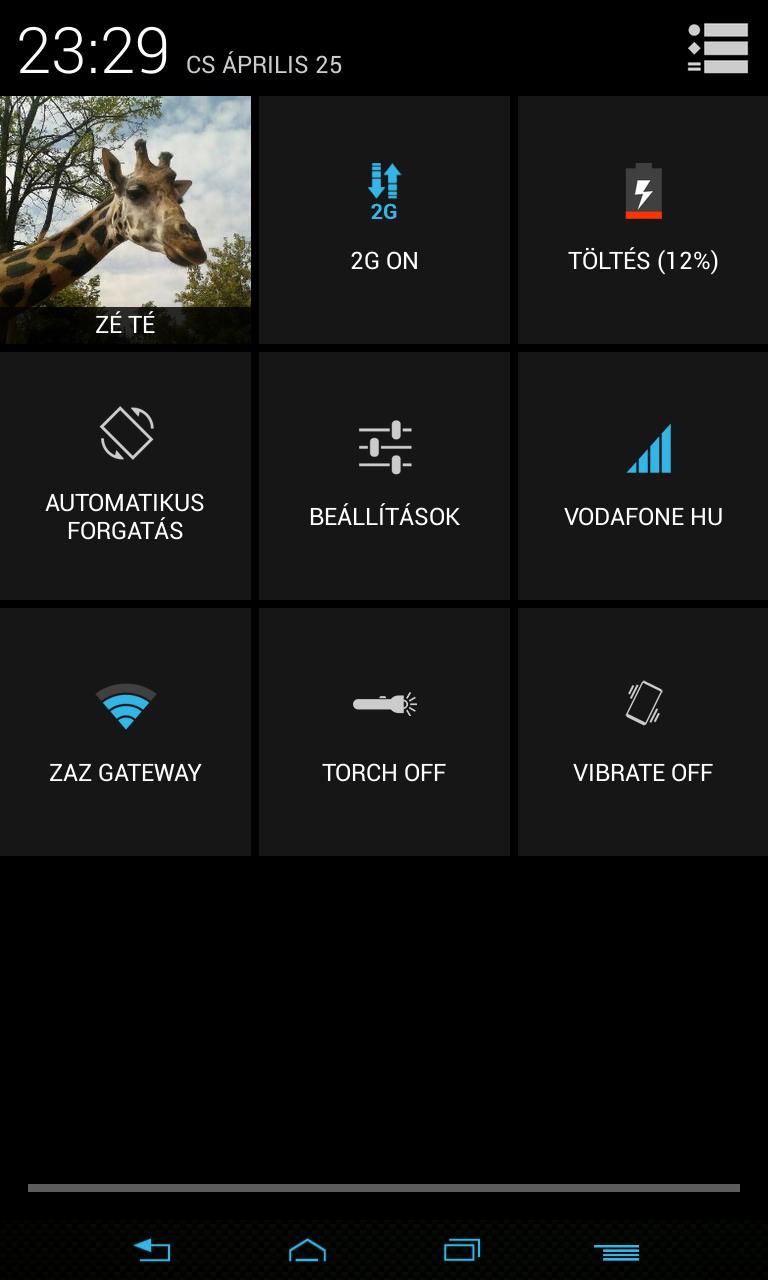
Task: Go to the home screen
Action: pyautogui.click(x=307, y=1250)
